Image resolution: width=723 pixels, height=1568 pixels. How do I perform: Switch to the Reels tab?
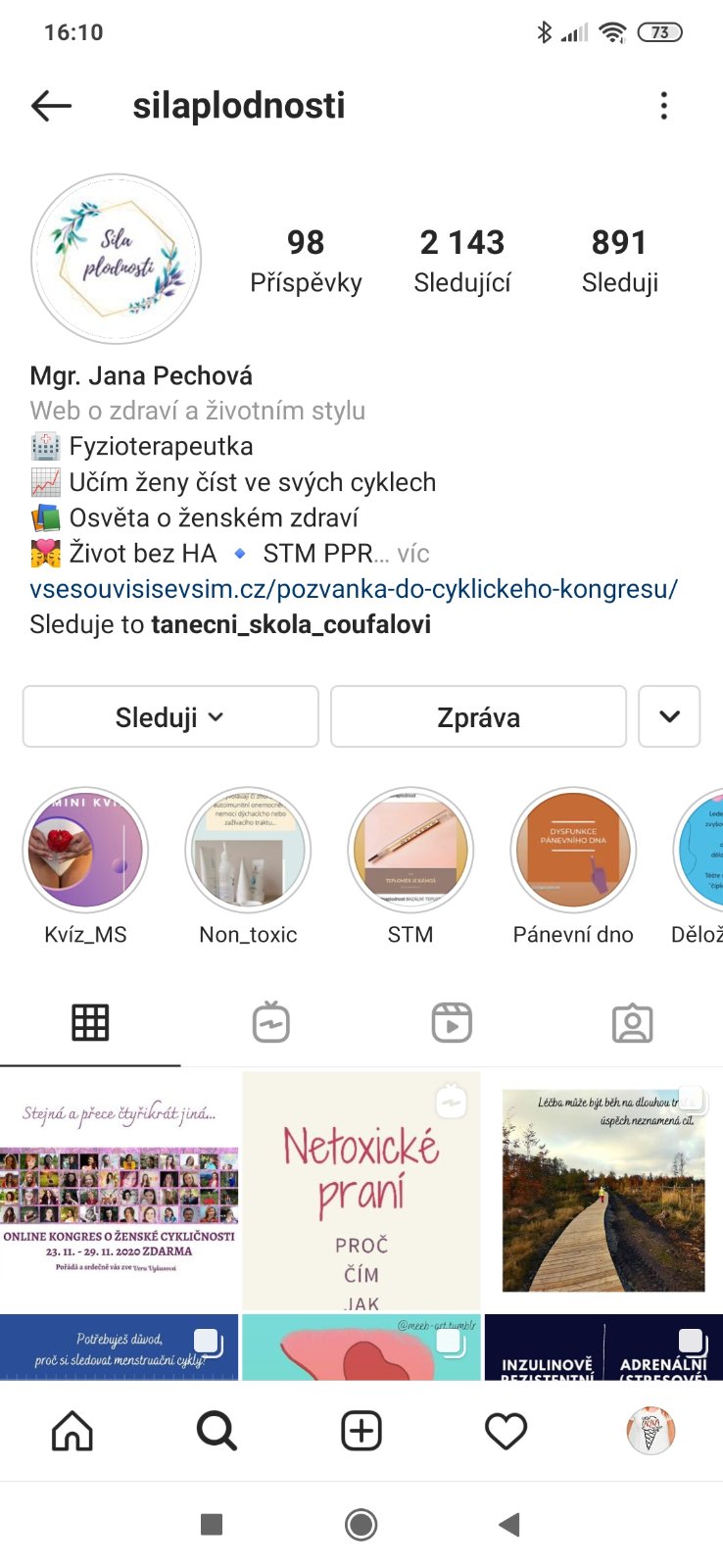click(452, 1023)
